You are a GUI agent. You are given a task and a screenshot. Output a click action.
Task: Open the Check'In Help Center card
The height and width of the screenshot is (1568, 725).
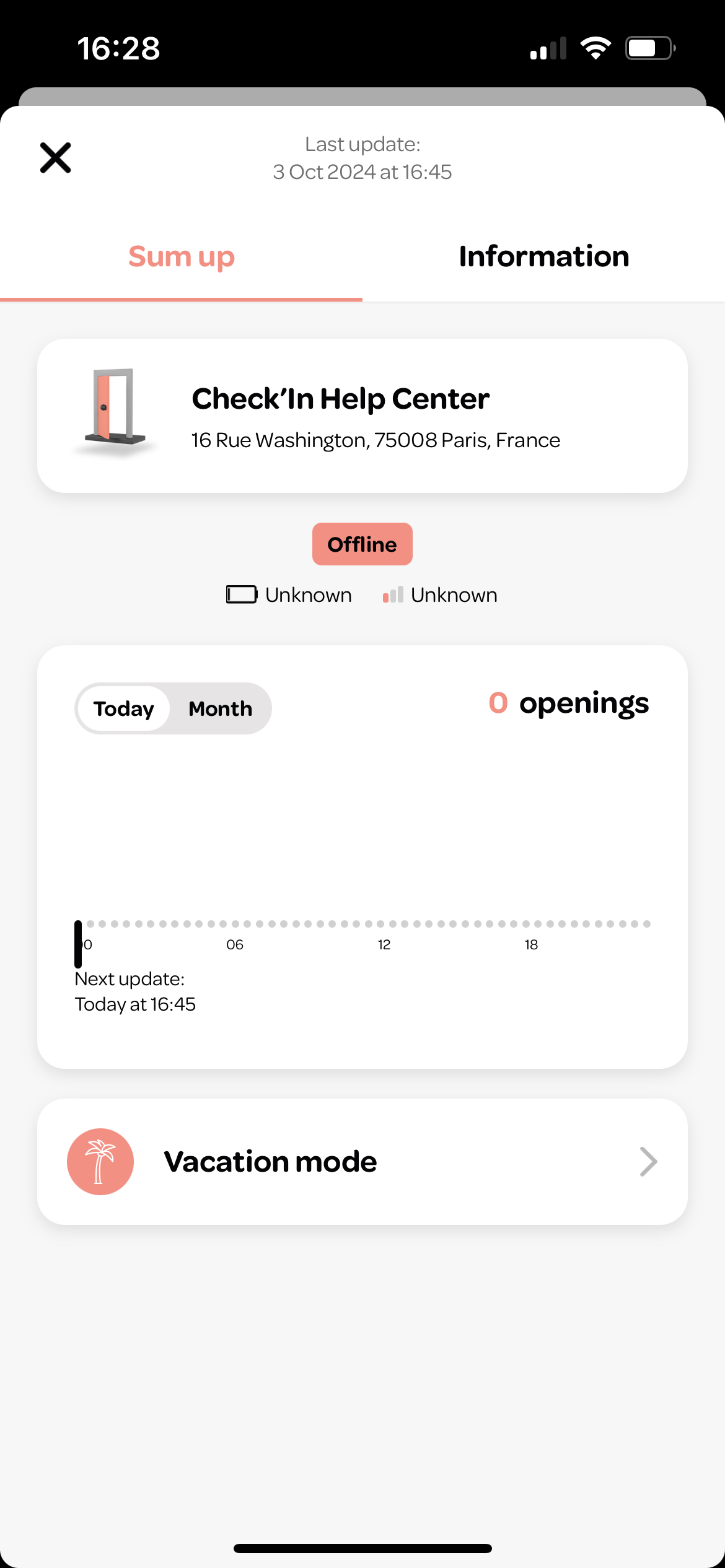tap(362, 416)
